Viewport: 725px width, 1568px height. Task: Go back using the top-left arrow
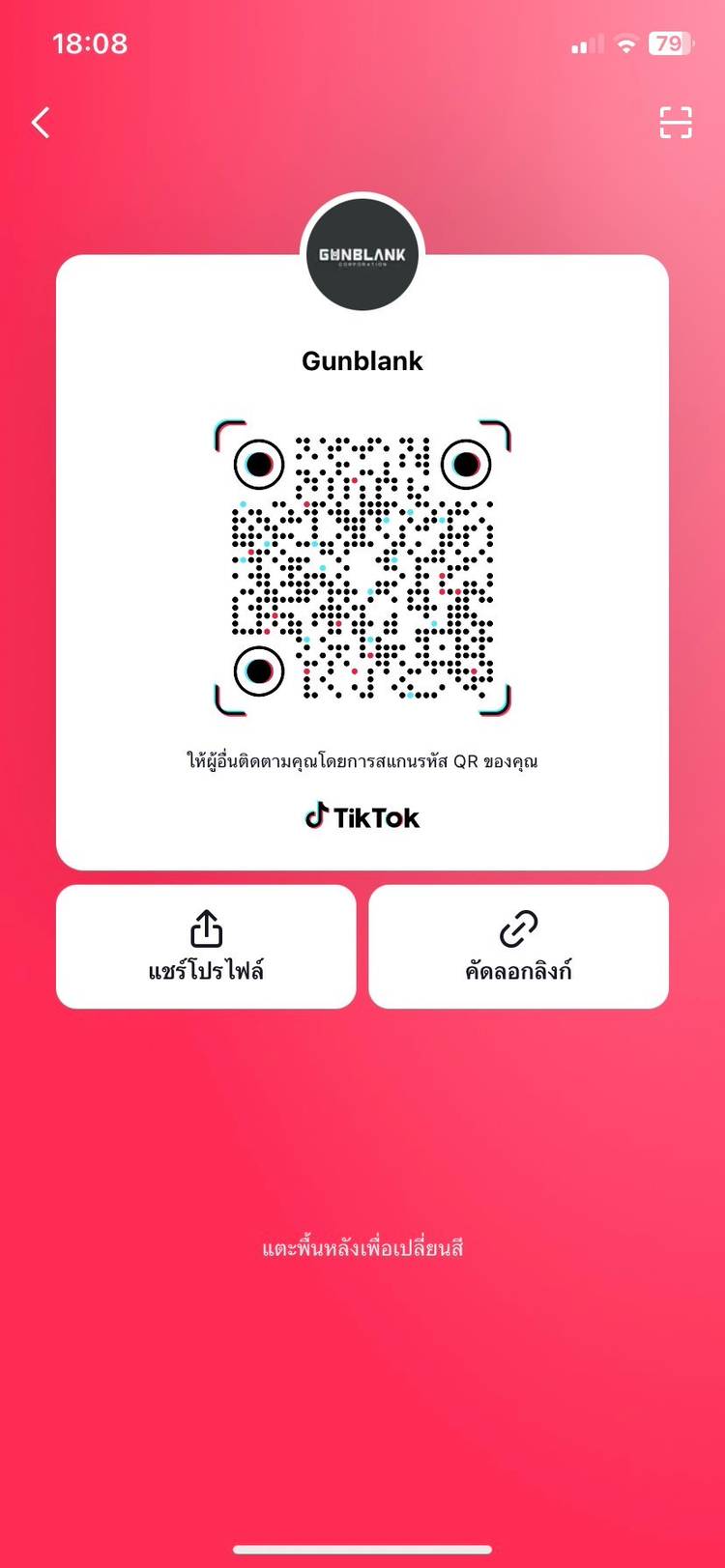(41, 123)
